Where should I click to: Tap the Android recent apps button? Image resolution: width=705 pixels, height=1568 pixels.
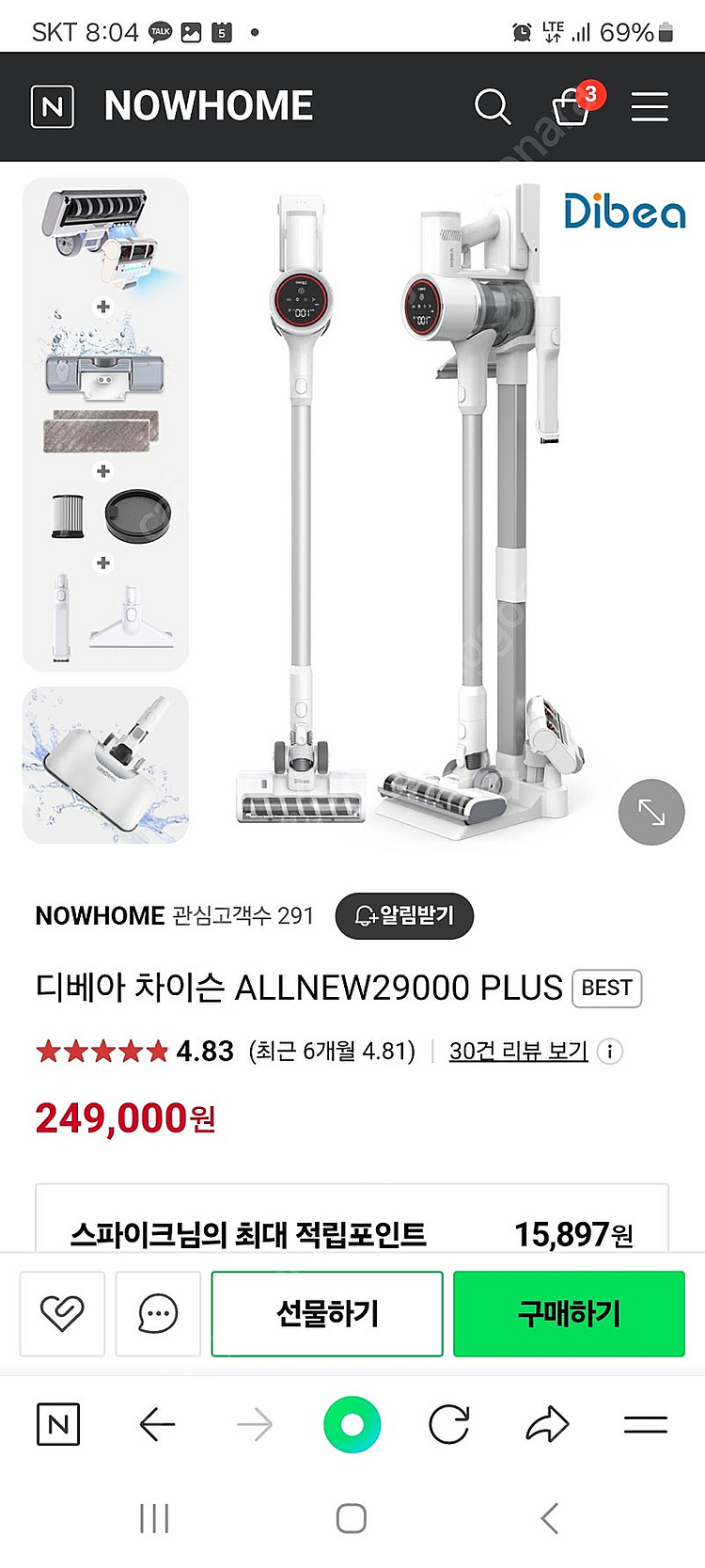point(153,1516)
